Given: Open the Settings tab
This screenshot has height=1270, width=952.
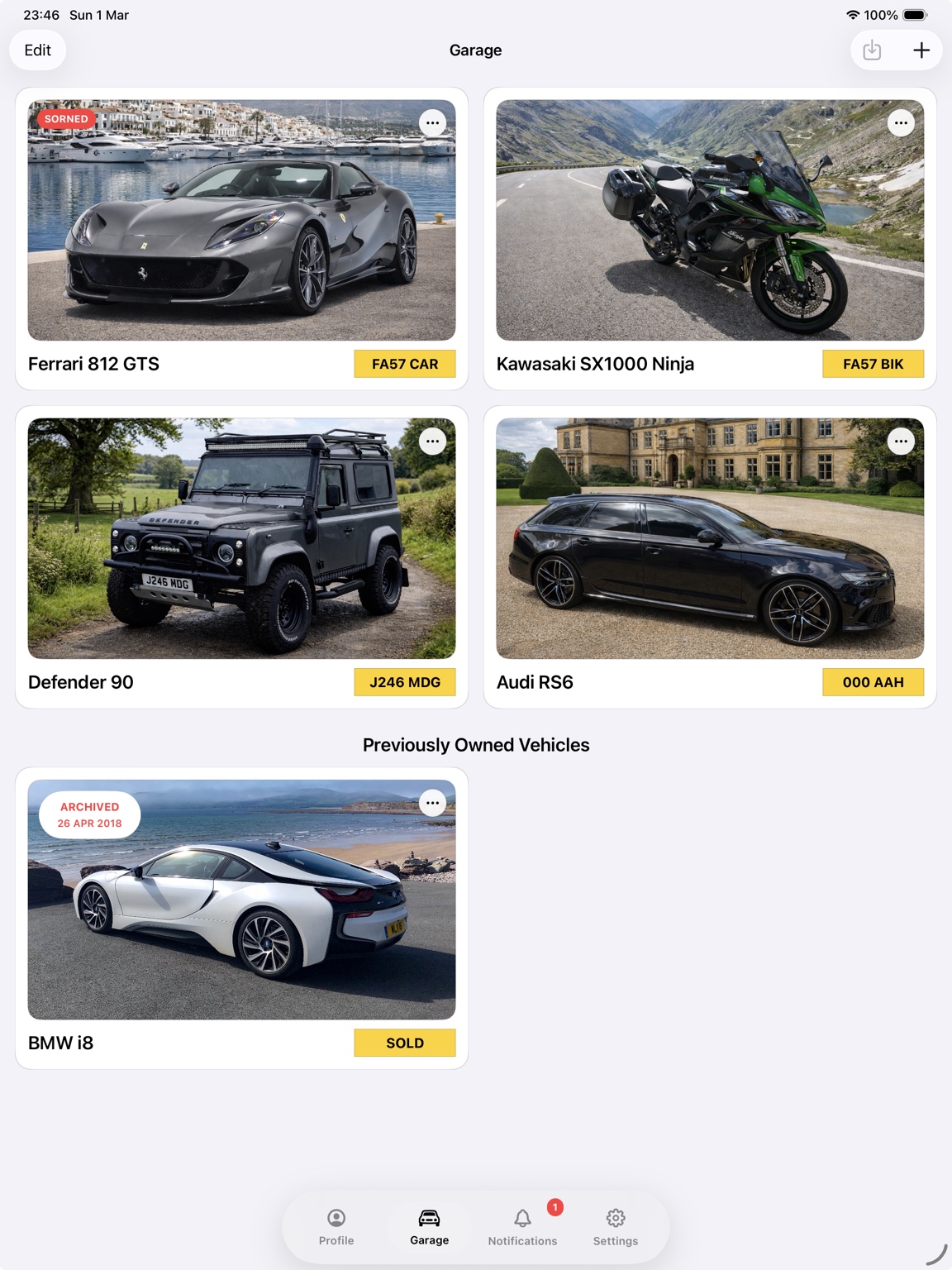Looking at the screenshot, I should click(x=616, y=1226).
